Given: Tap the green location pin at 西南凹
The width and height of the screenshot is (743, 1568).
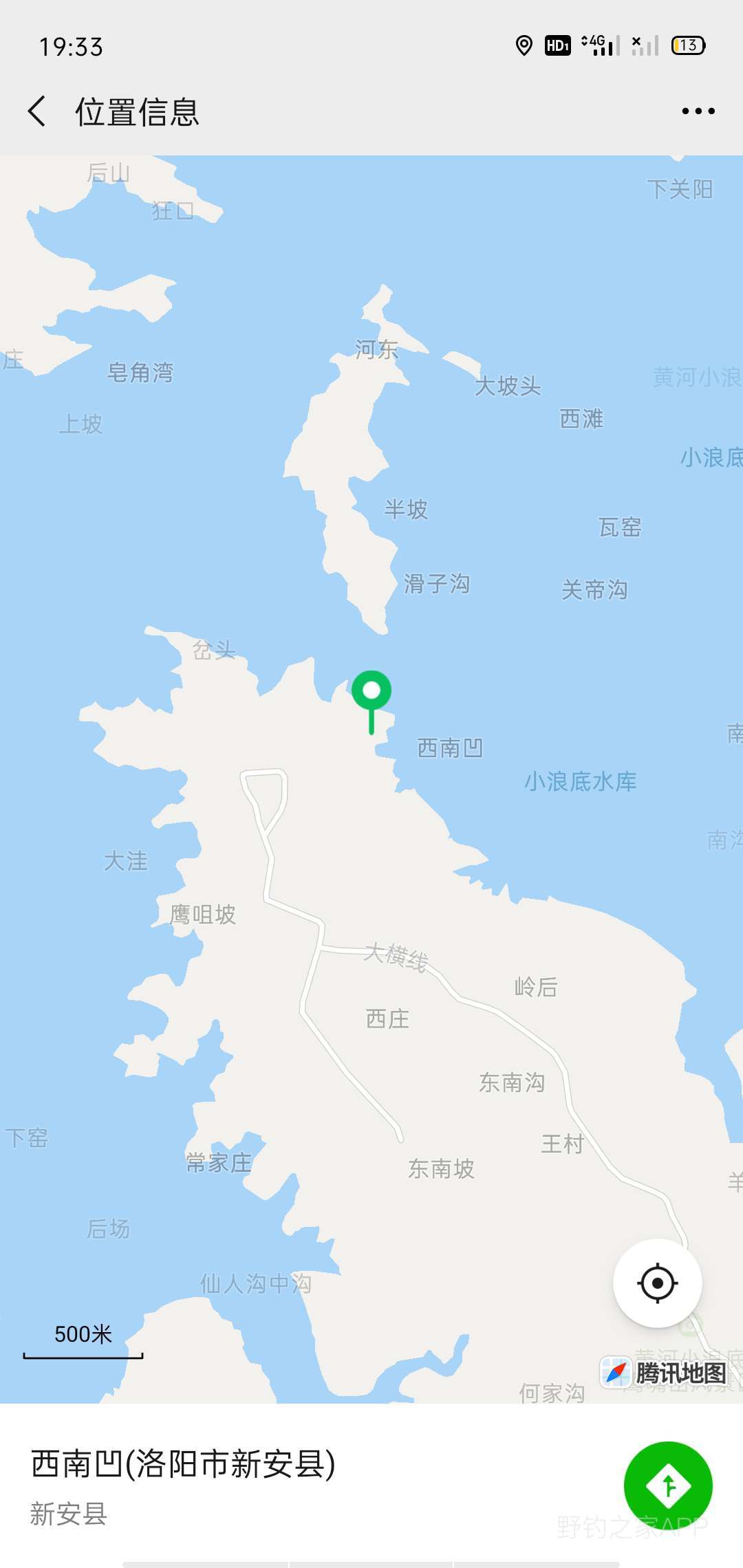Looking at the screenshot, I should (x=371, y=692).
